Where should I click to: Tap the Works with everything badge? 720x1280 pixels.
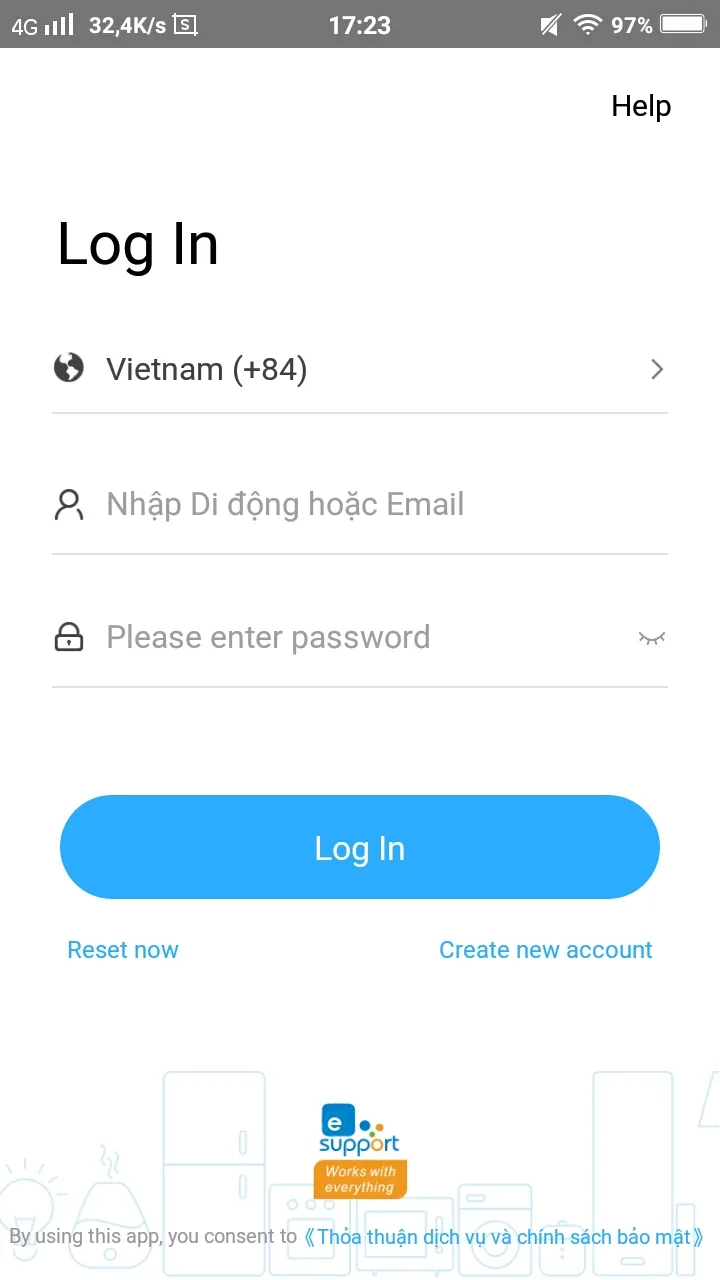[359, 1179]
